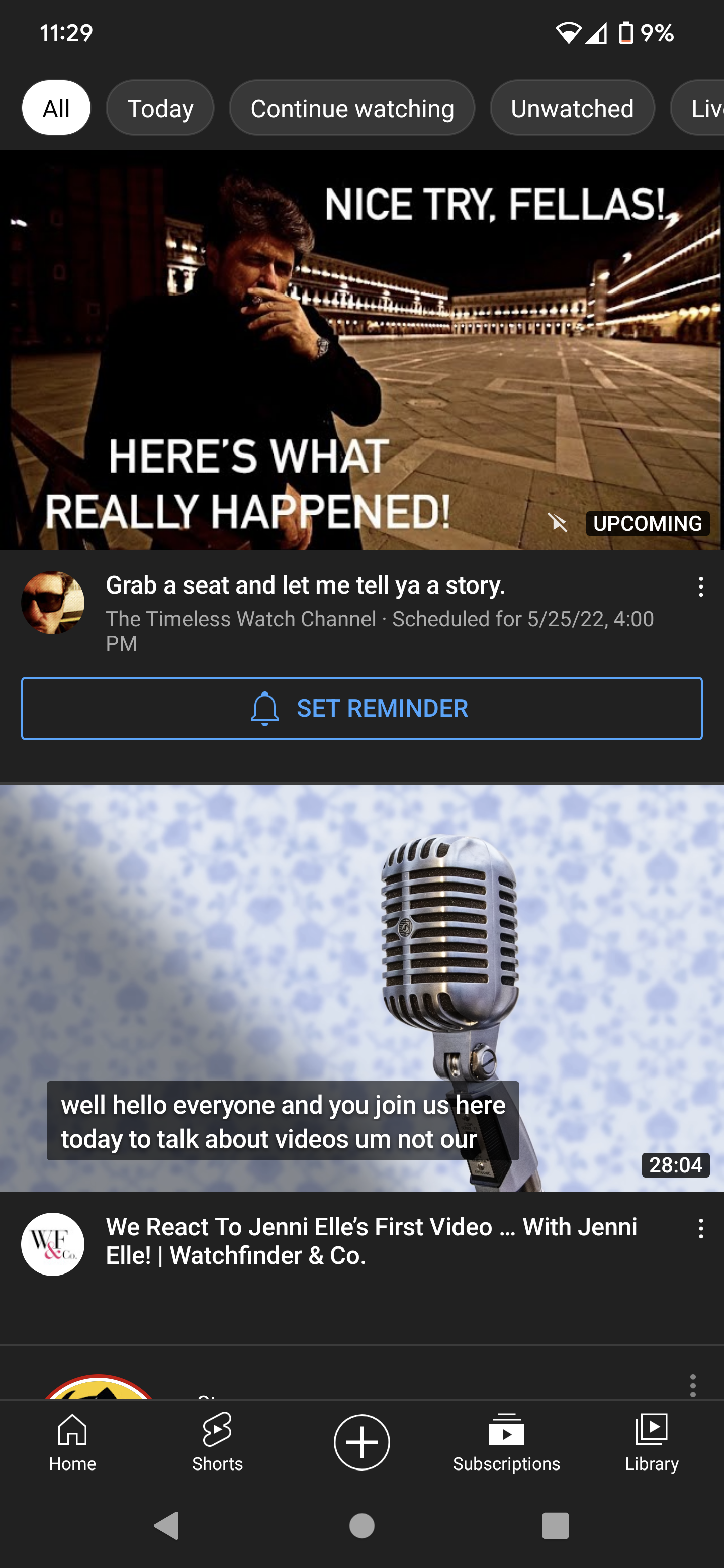The height and width of the screenshot is (1568, 724).
Task: Open options for Watchfinder & Co. video
Action: pyautogui.click(x=701, y=1229)
